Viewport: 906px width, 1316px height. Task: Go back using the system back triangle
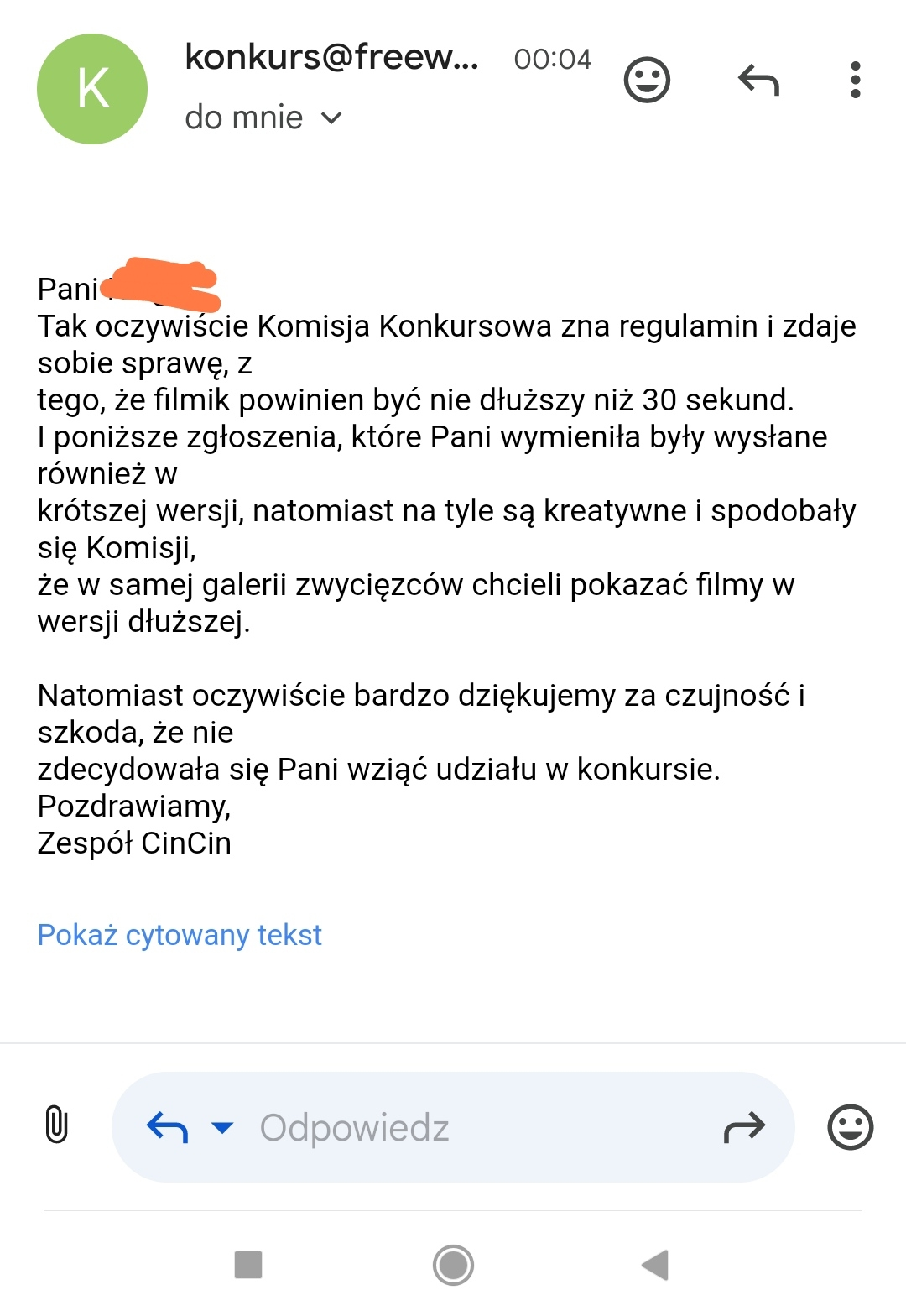[655, 1264]
